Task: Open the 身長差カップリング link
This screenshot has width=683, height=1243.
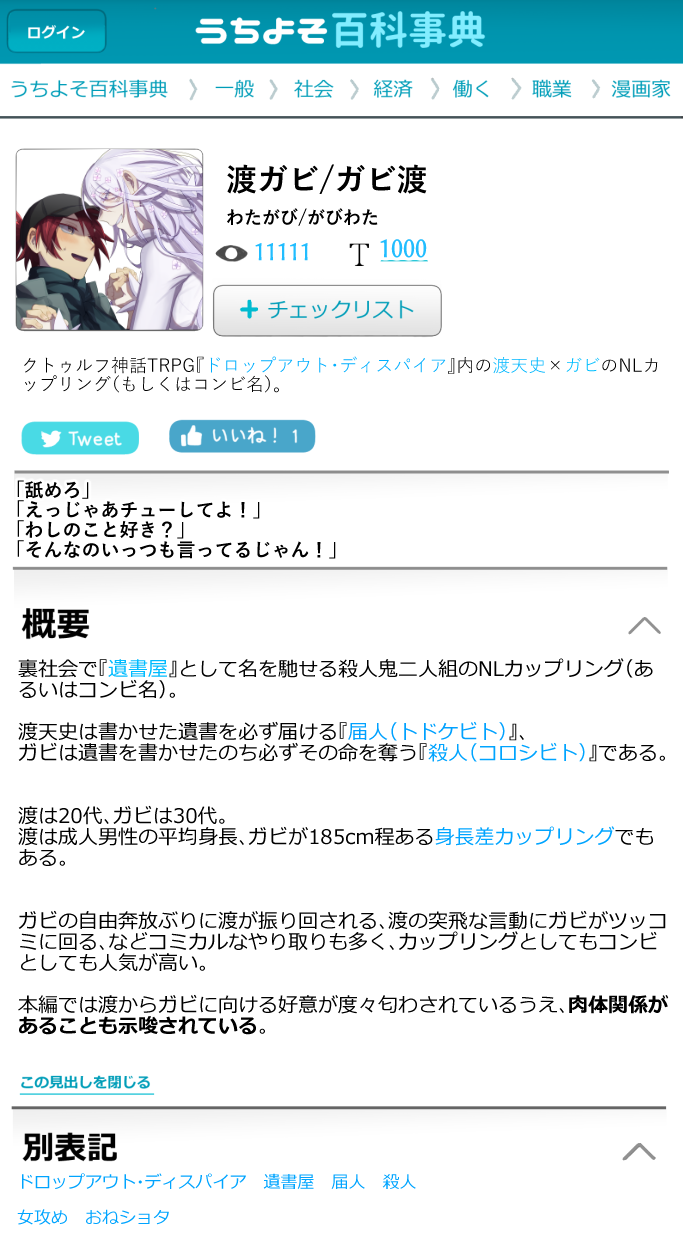Action: tap(524, 836)
